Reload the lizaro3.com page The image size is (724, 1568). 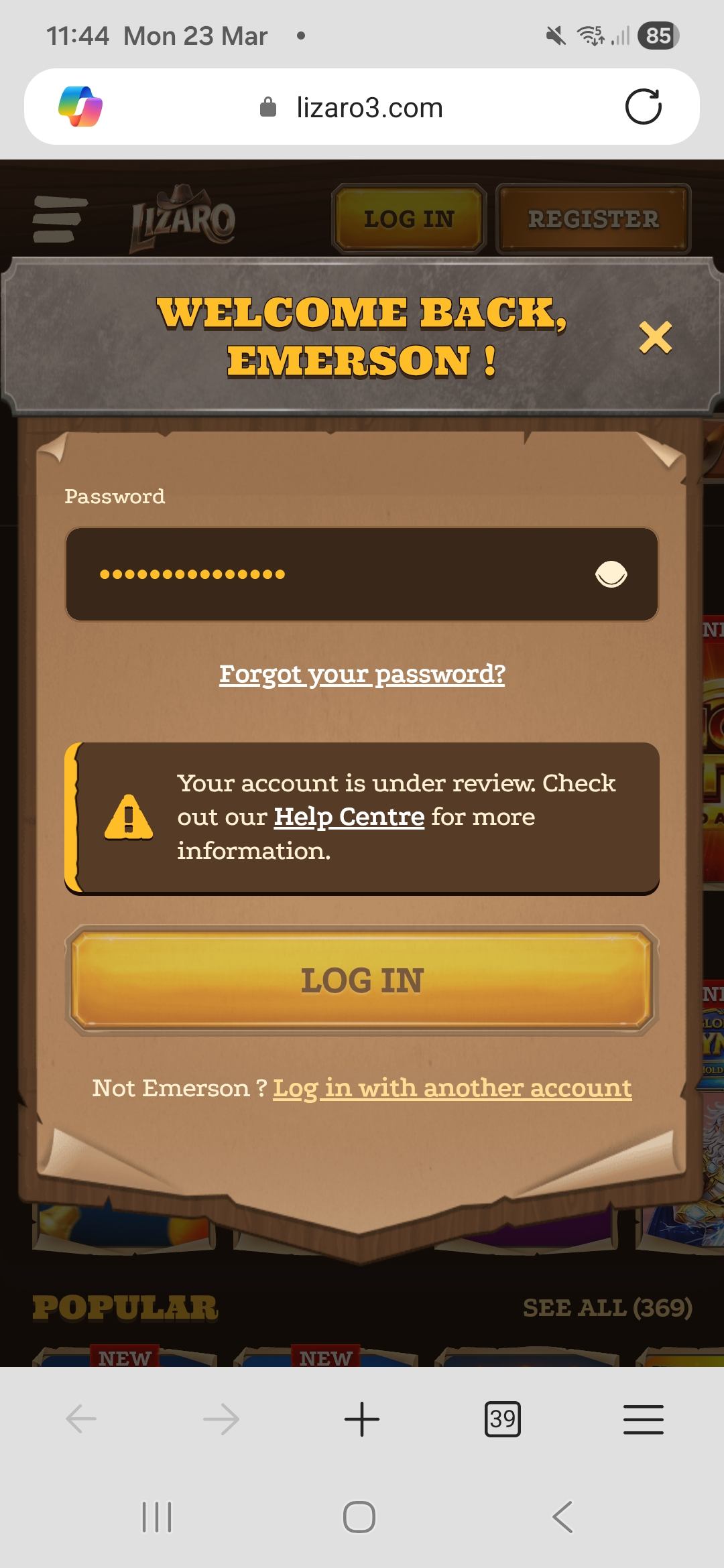[643, 107]
